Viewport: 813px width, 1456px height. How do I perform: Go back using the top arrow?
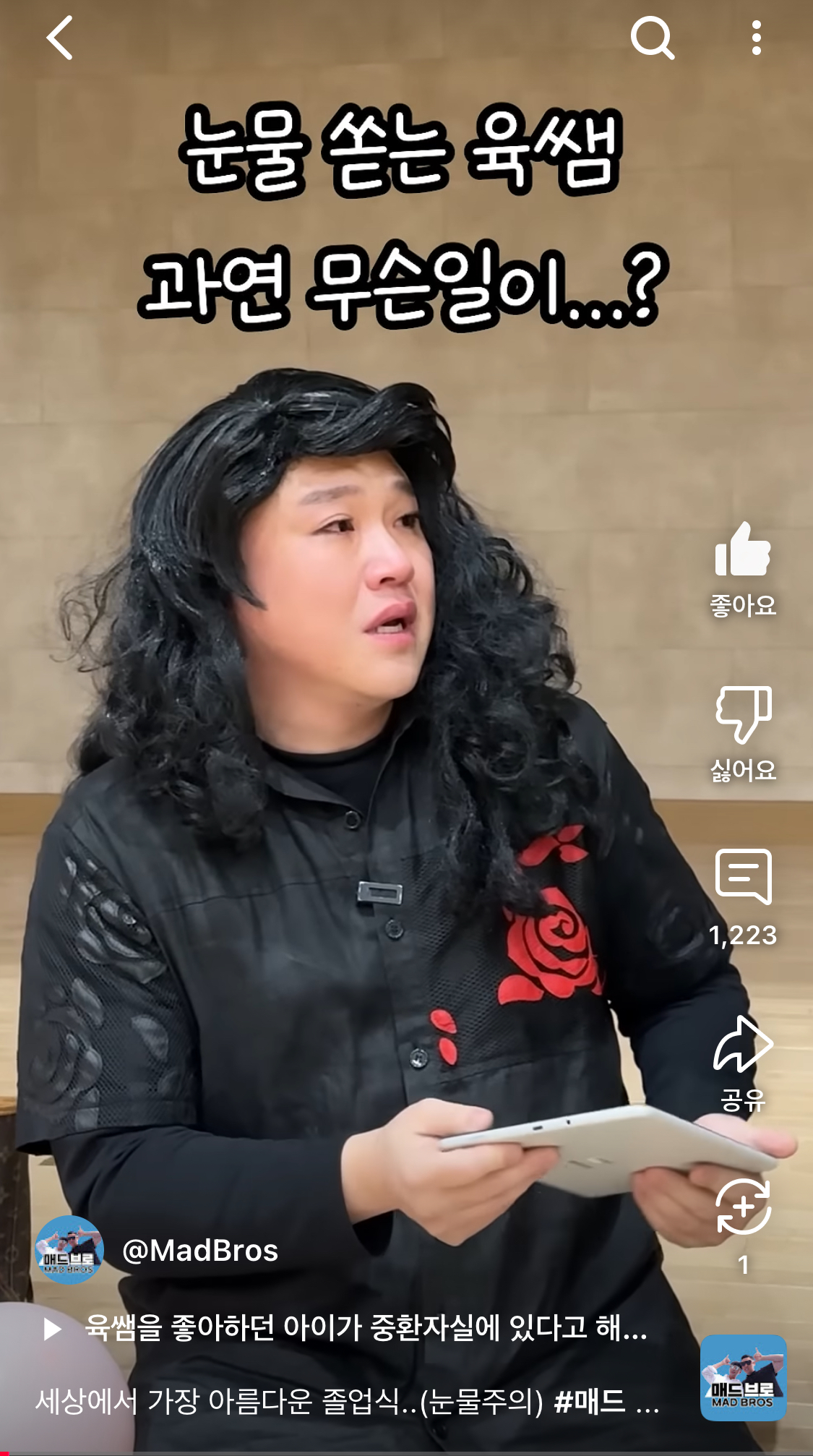60,38
